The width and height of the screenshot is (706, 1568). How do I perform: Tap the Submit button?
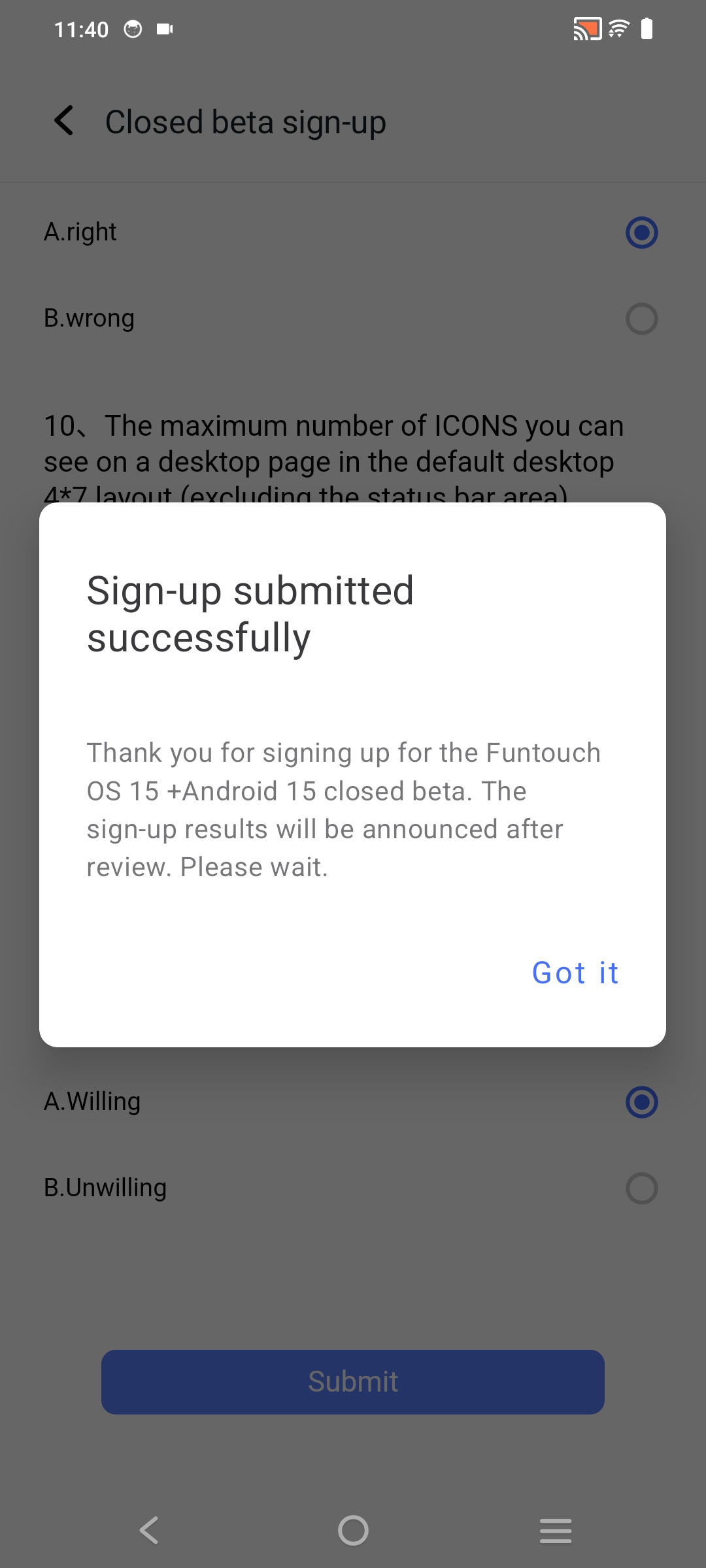[353, 1382]
